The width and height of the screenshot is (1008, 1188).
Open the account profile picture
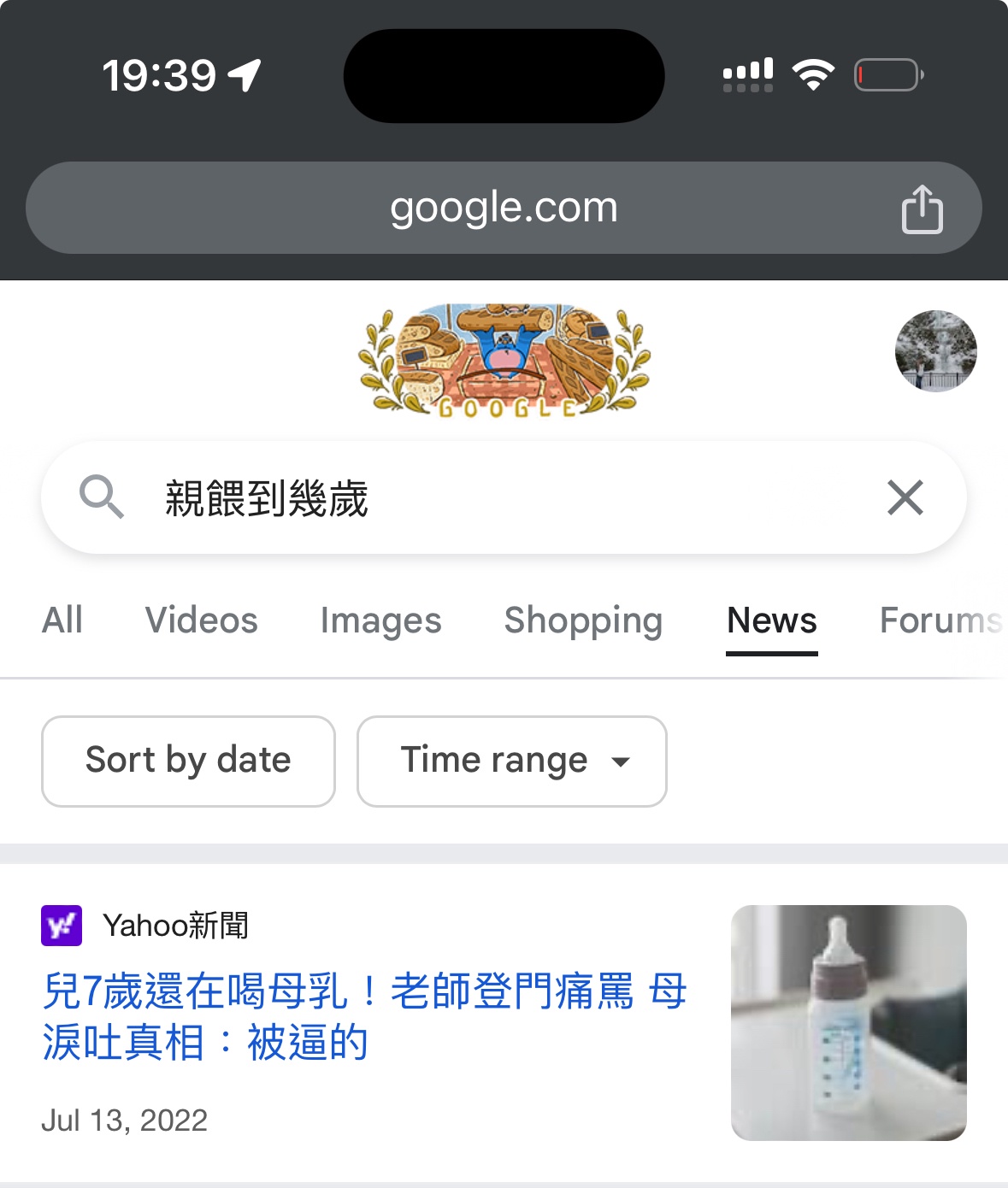click(x=935, y=351)
